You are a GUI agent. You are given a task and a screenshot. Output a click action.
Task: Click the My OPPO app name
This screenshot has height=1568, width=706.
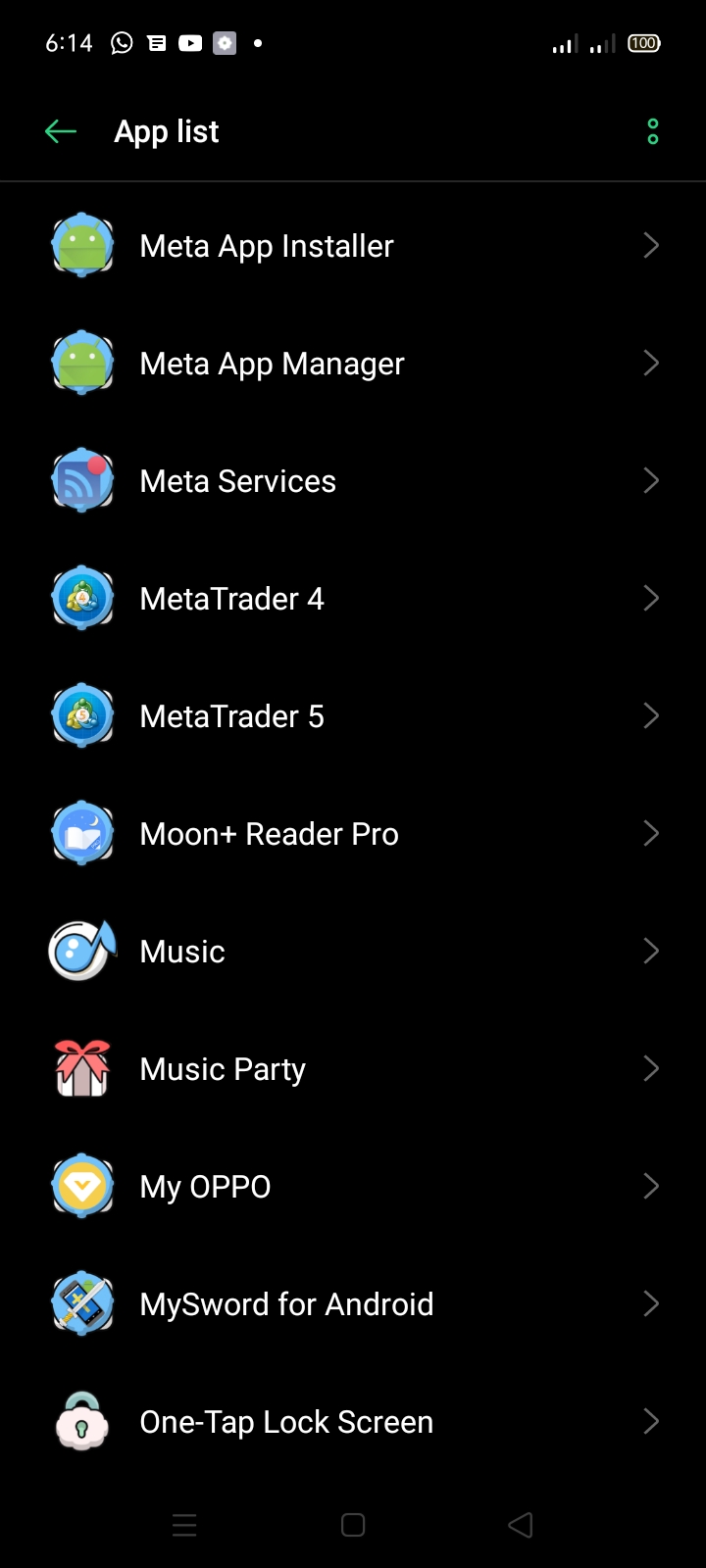point(205,1186)
